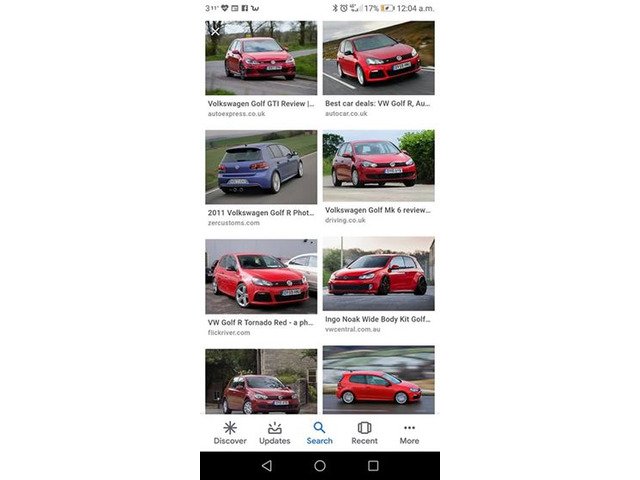This screenshot has height=480, width=640.
Task: Switch to the Updates tab
Action: click(x=275, y=432)
